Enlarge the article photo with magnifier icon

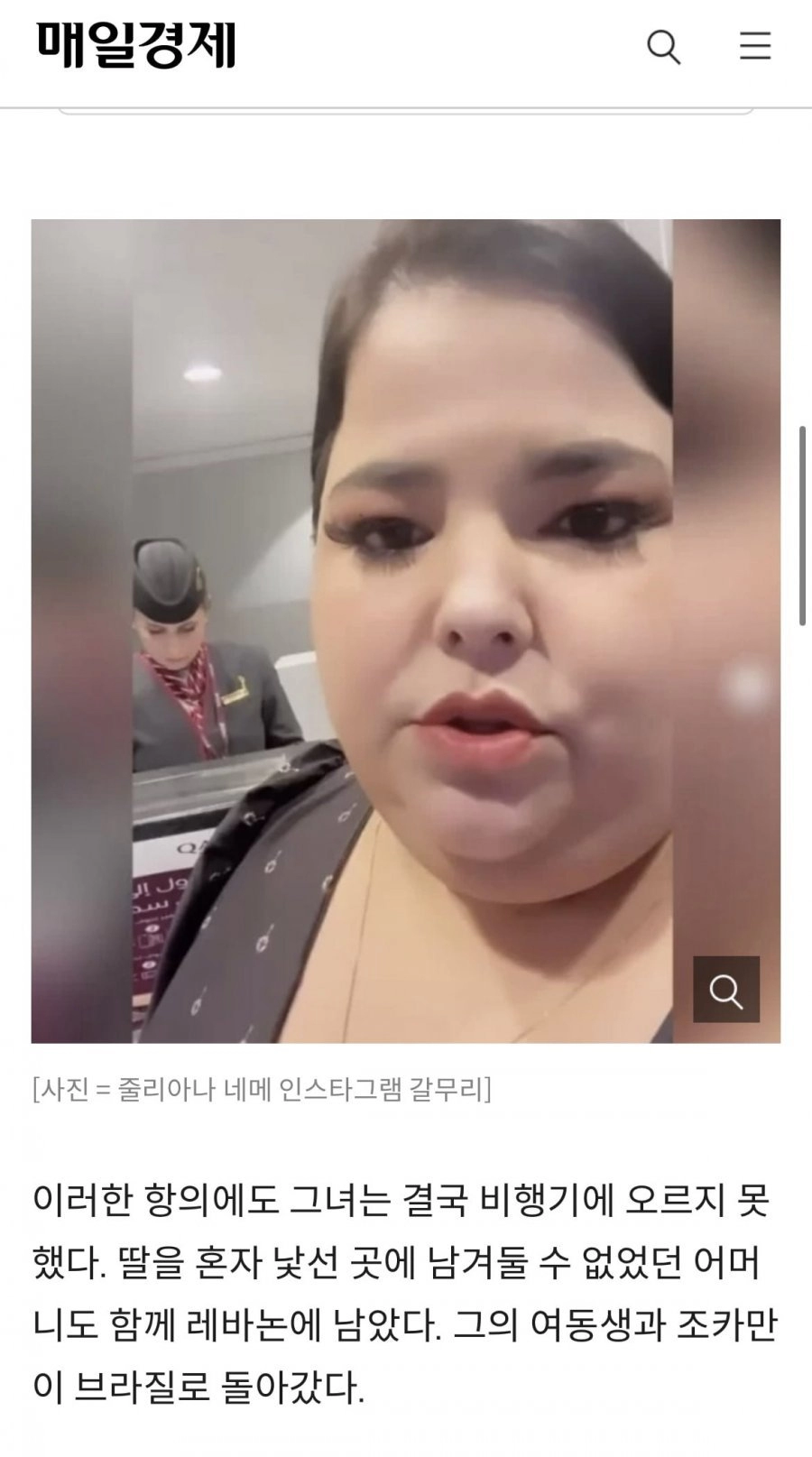point(725,990)
